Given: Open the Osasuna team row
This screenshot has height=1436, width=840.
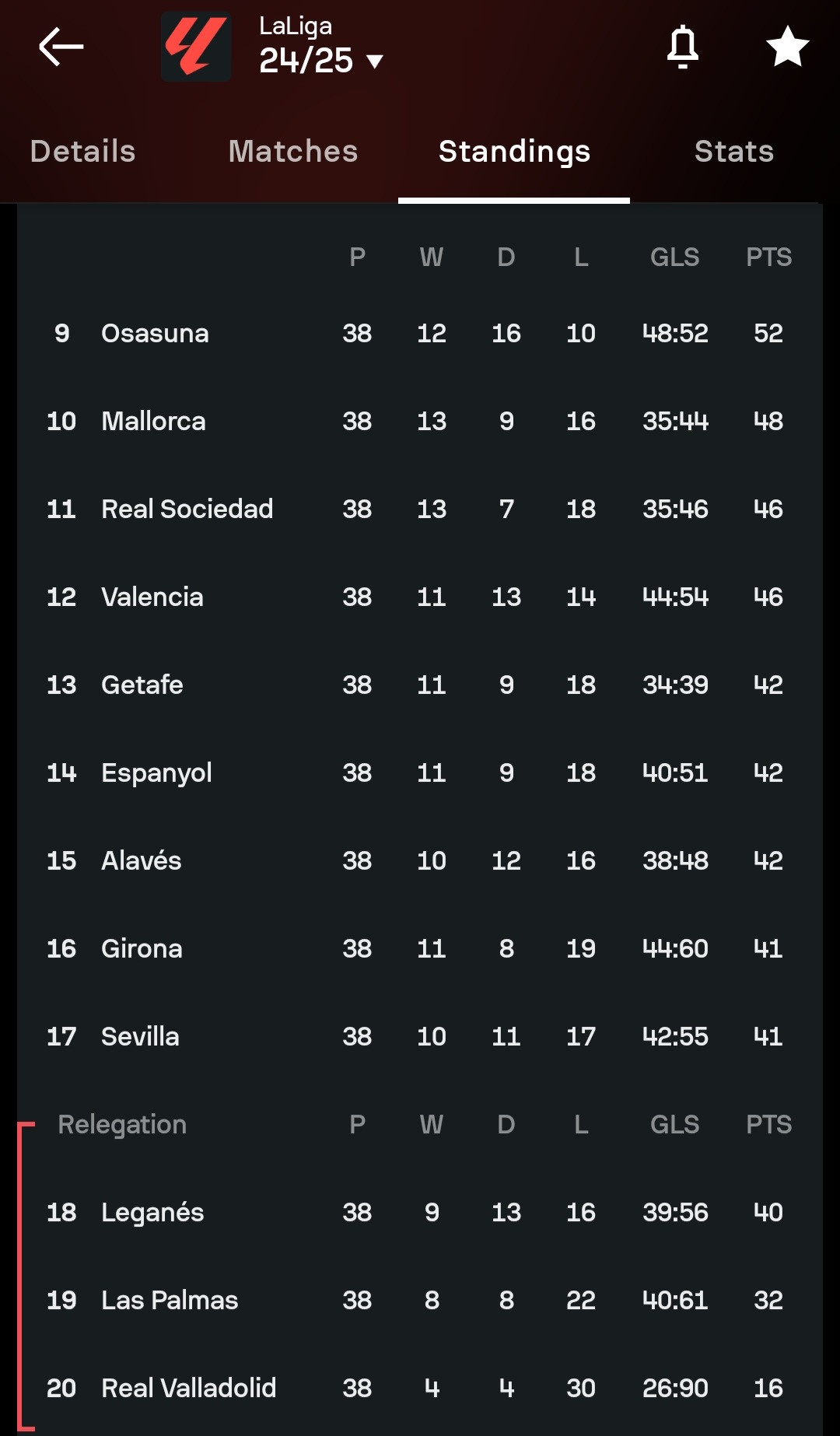Looking at the screenshot, I should (x=420, y=333).
